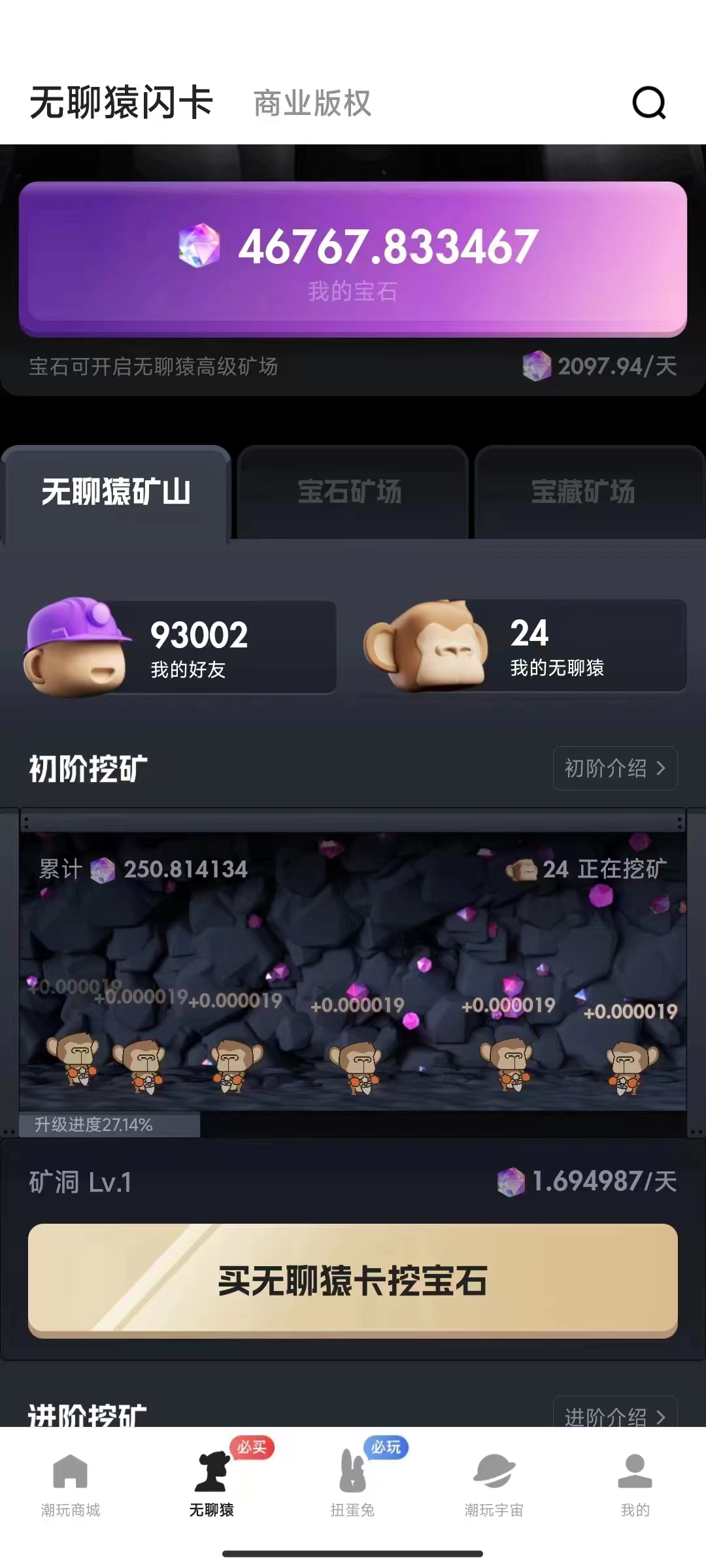Open the 我的无聊猿 card
706x1568 pixels.
(x=525, y=645)
